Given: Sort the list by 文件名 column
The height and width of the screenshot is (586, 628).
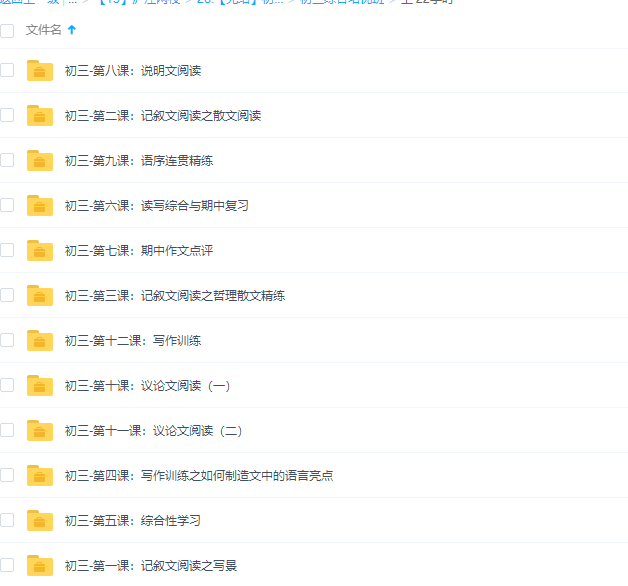Looking at the screenshot, I should point(44,30).
